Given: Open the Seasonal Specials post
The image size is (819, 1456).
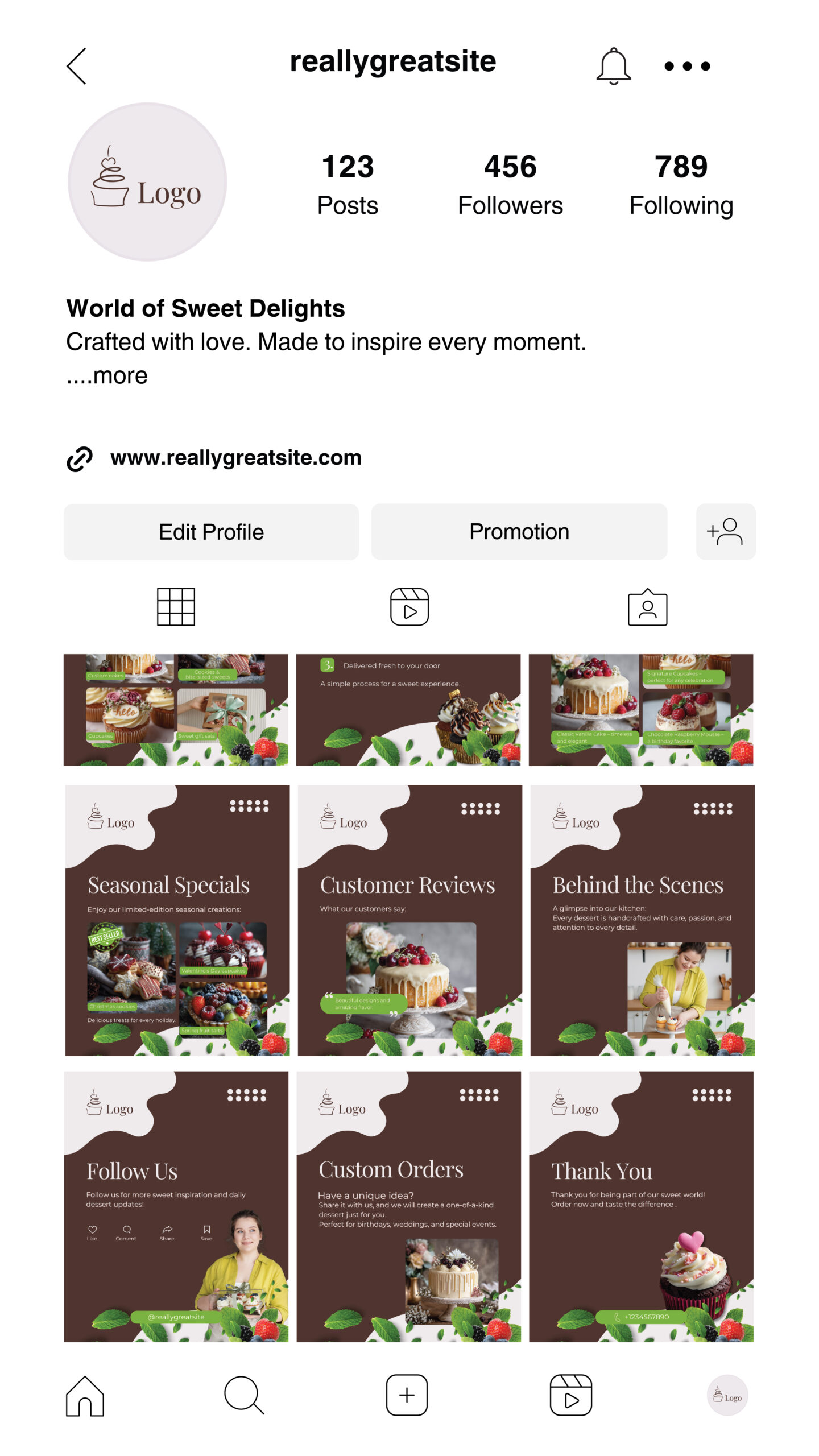Looking at the screenshot, I should [x=177, y=920].
